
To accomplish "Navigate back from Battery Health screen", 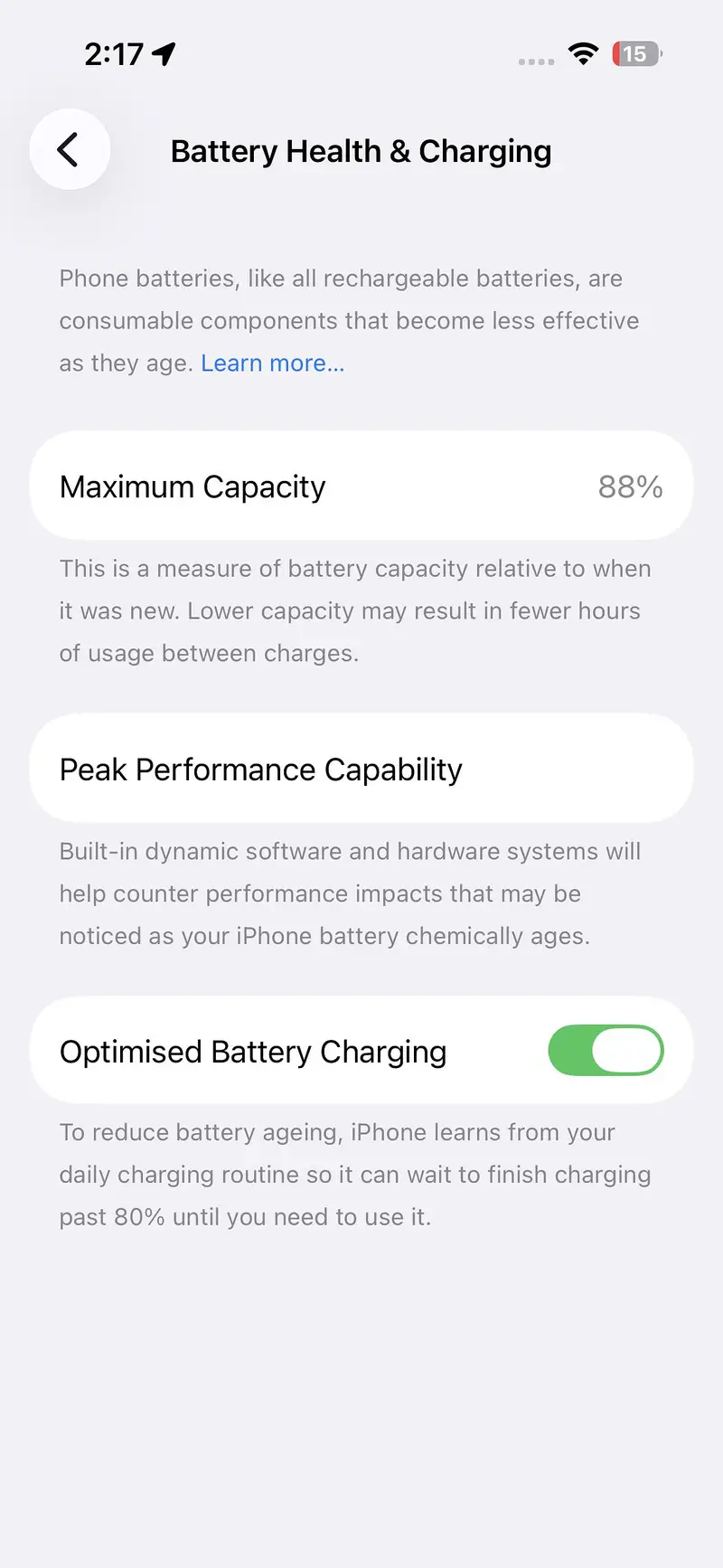I will tap(70, 149).
